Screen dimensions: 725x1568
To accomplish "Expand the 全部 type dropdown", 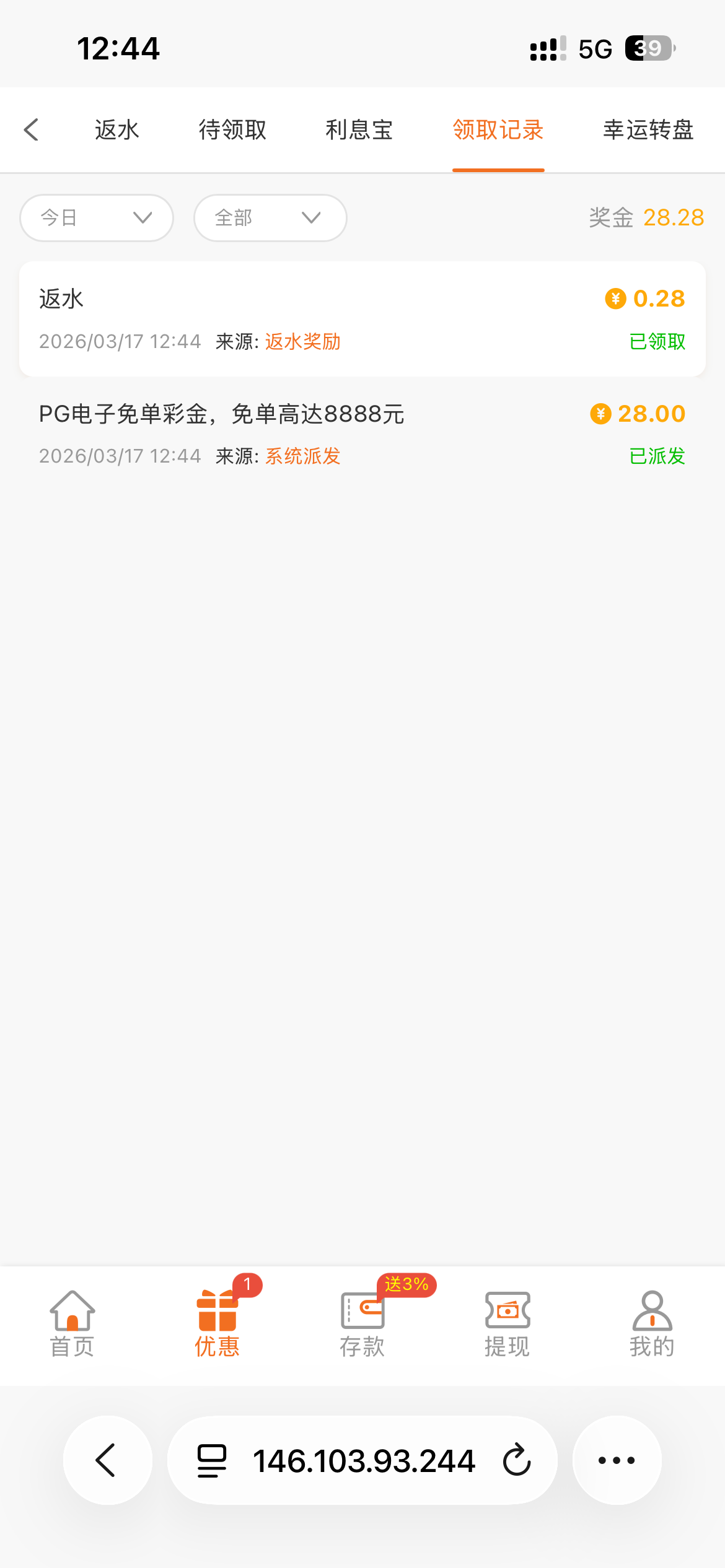I will (270, 218).
